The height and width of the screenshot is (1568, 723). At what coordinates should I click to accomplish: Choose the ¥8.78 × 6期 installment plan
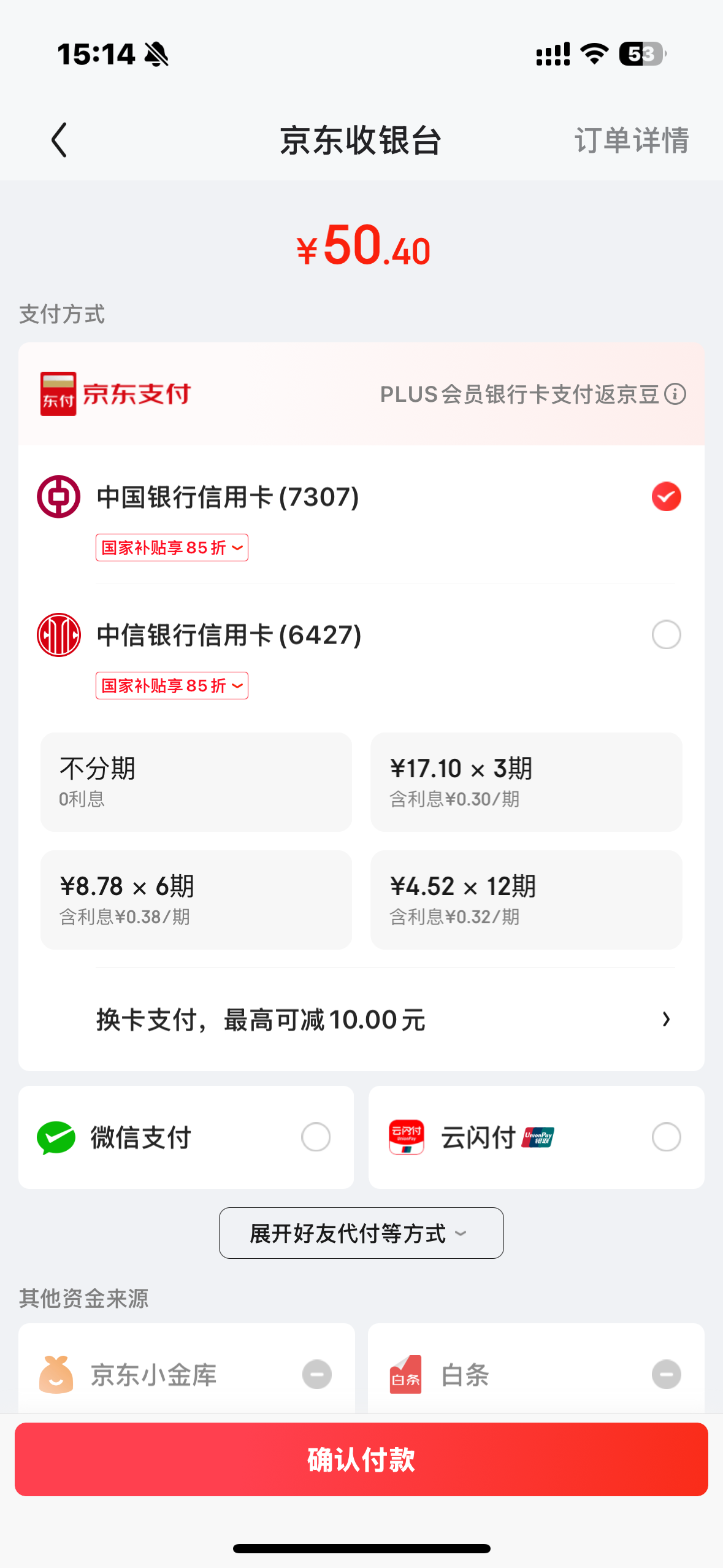(x=196, y=899)
